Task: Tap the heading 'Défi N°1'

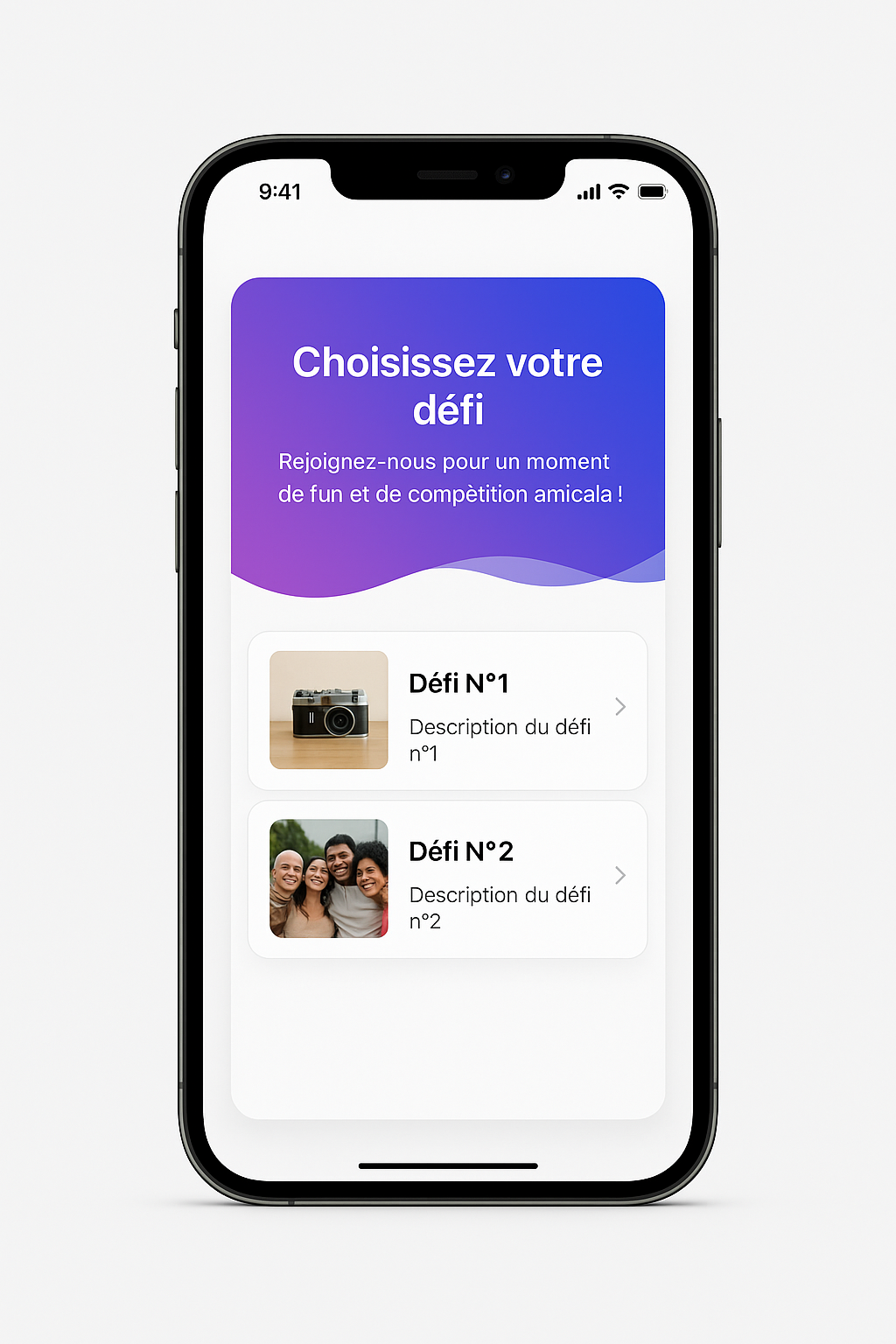Action: coord(461,683)
